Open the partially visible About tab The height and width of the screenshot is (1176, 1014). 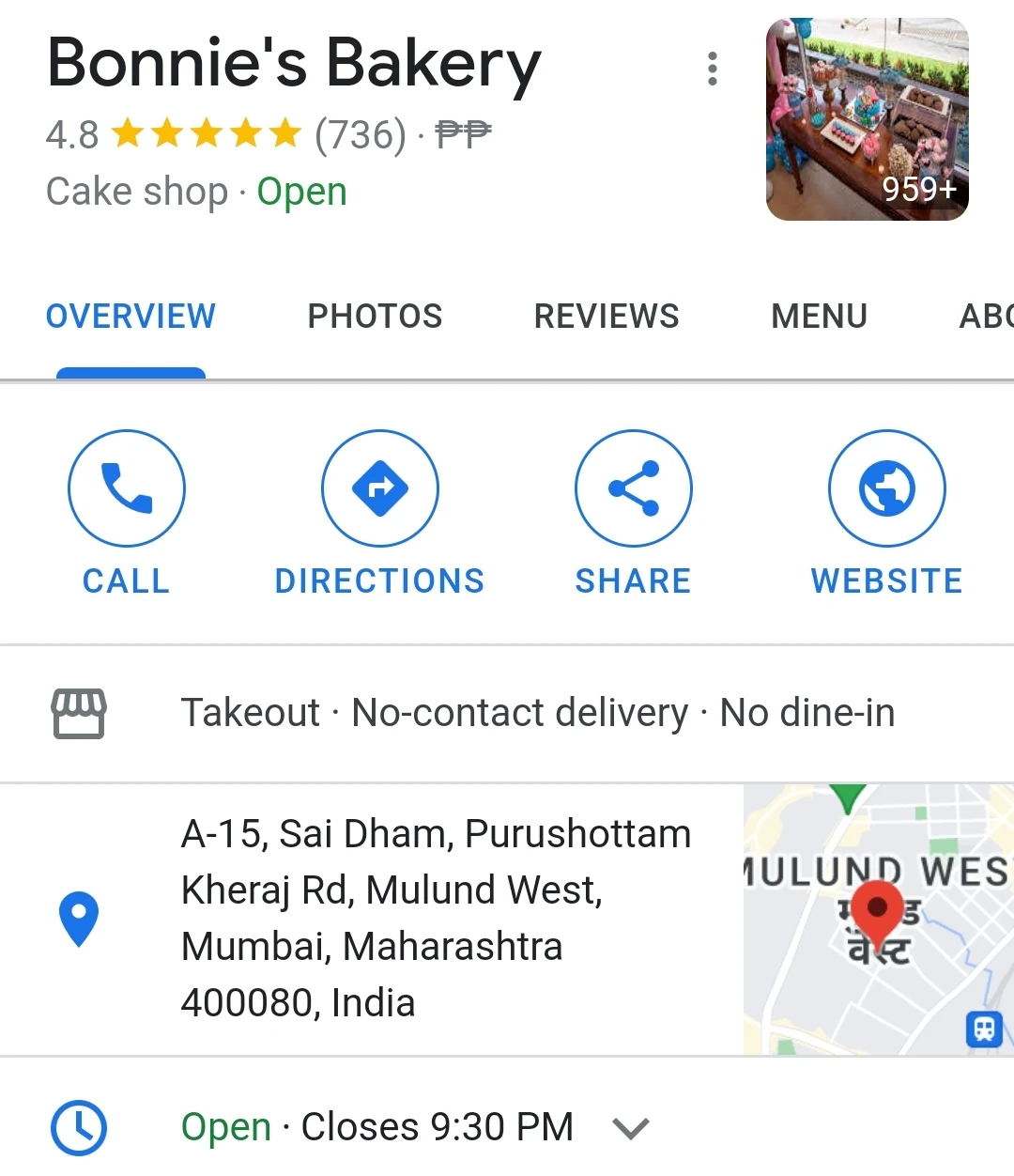[x=985, y=317]
